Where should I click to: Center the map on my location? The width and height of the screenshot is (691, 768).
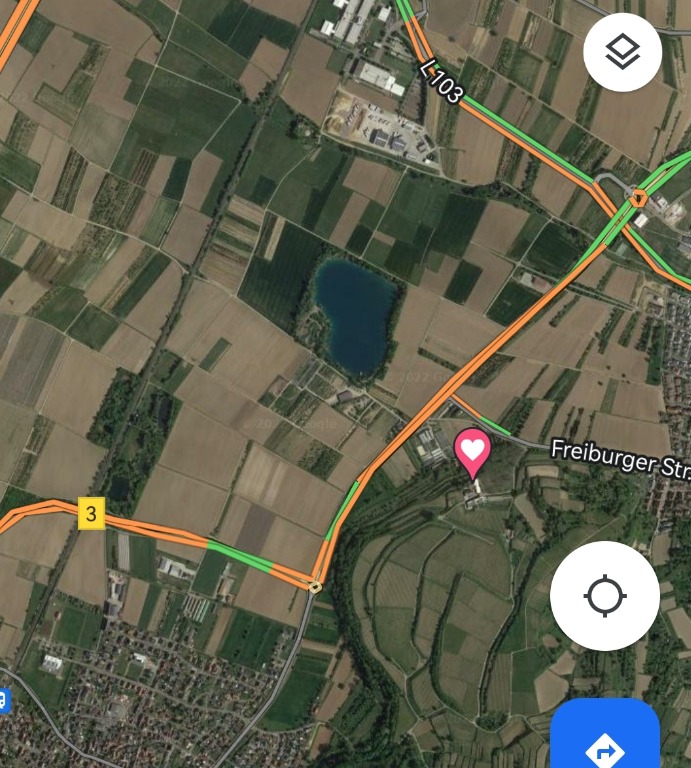[604, 596]
